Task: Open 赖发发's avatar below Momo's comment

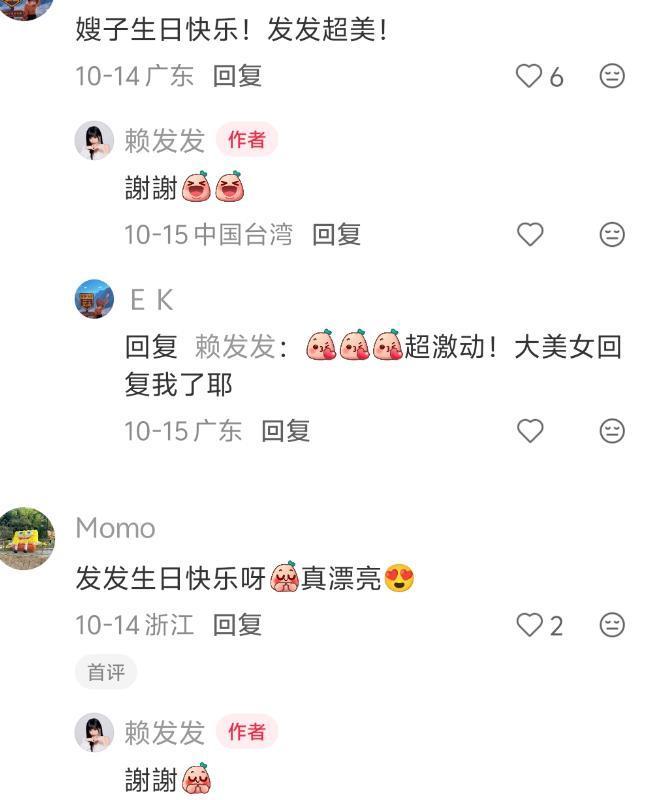Action: pyautogui.click(x=94, y=732)
